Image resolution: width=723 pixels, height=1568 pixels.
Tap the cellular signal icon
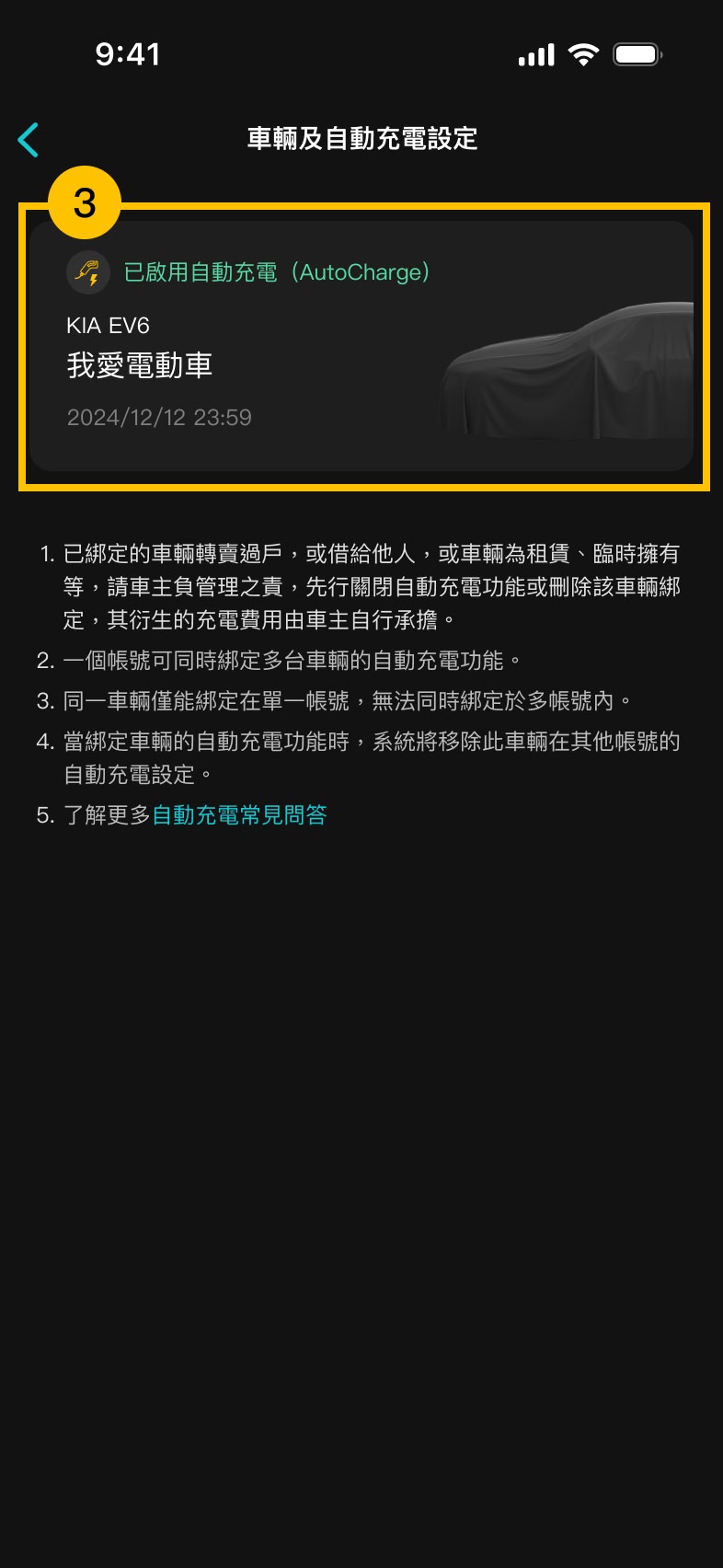[537, 53]
